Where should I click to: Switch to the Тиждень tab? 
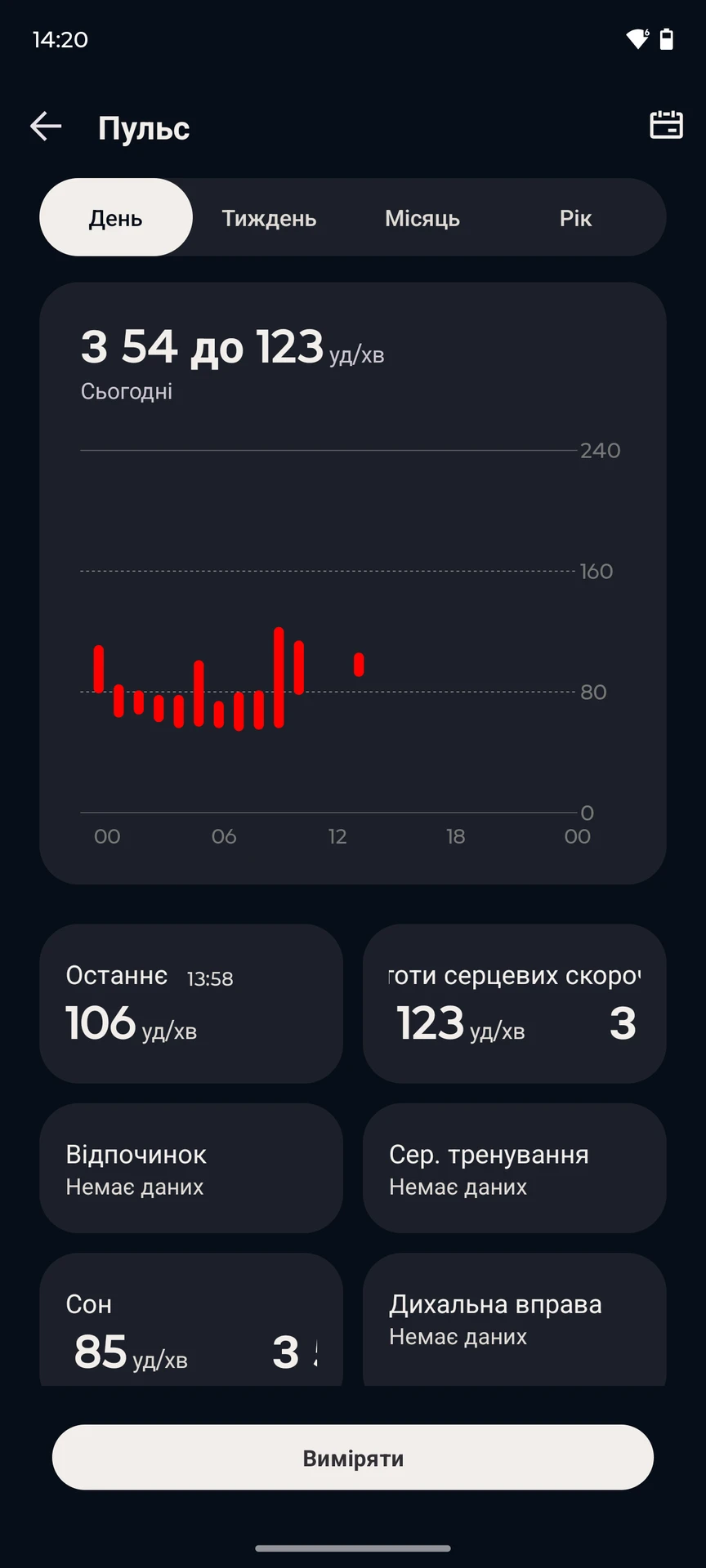[x=269, y=218]
